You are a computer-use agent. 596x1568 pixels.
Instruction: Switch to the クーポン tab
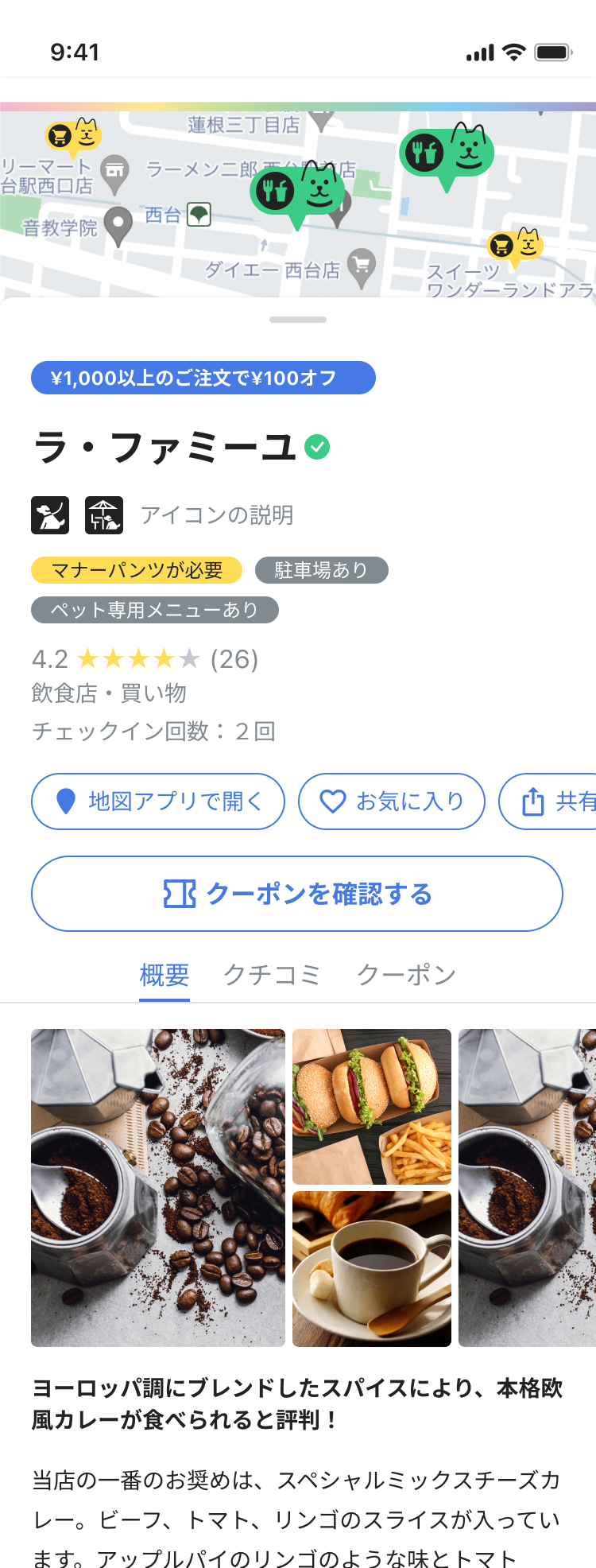click(x=406, y=975)
